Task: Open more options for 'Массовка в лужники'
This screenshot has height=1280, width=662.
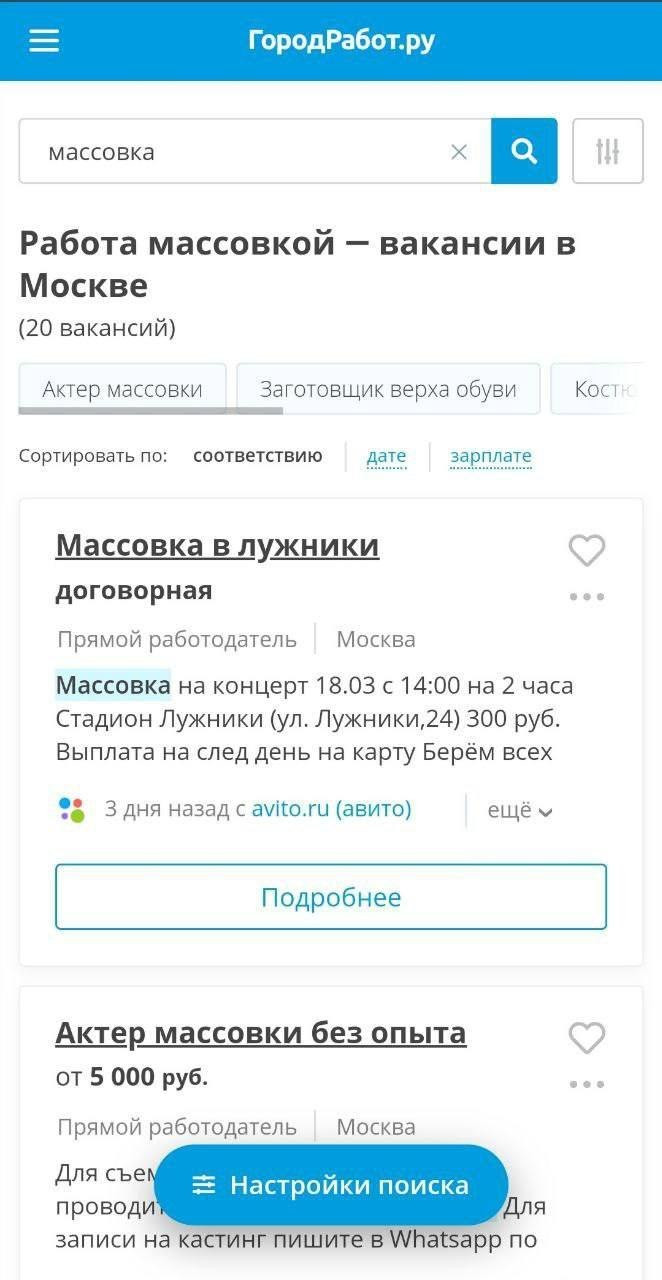Action: point(587,597)
